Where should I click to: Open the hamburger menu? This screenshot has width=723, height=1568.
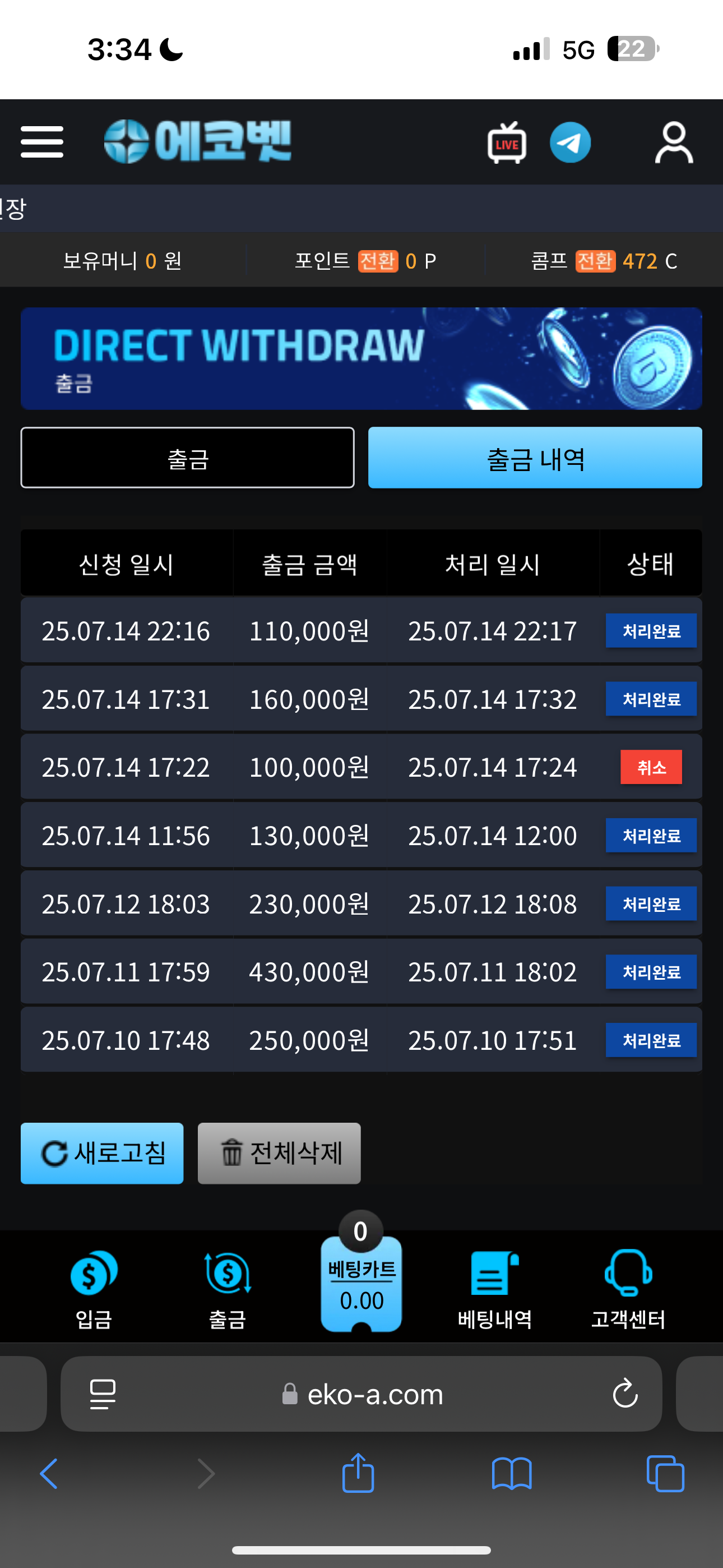[x=42, y=142]
